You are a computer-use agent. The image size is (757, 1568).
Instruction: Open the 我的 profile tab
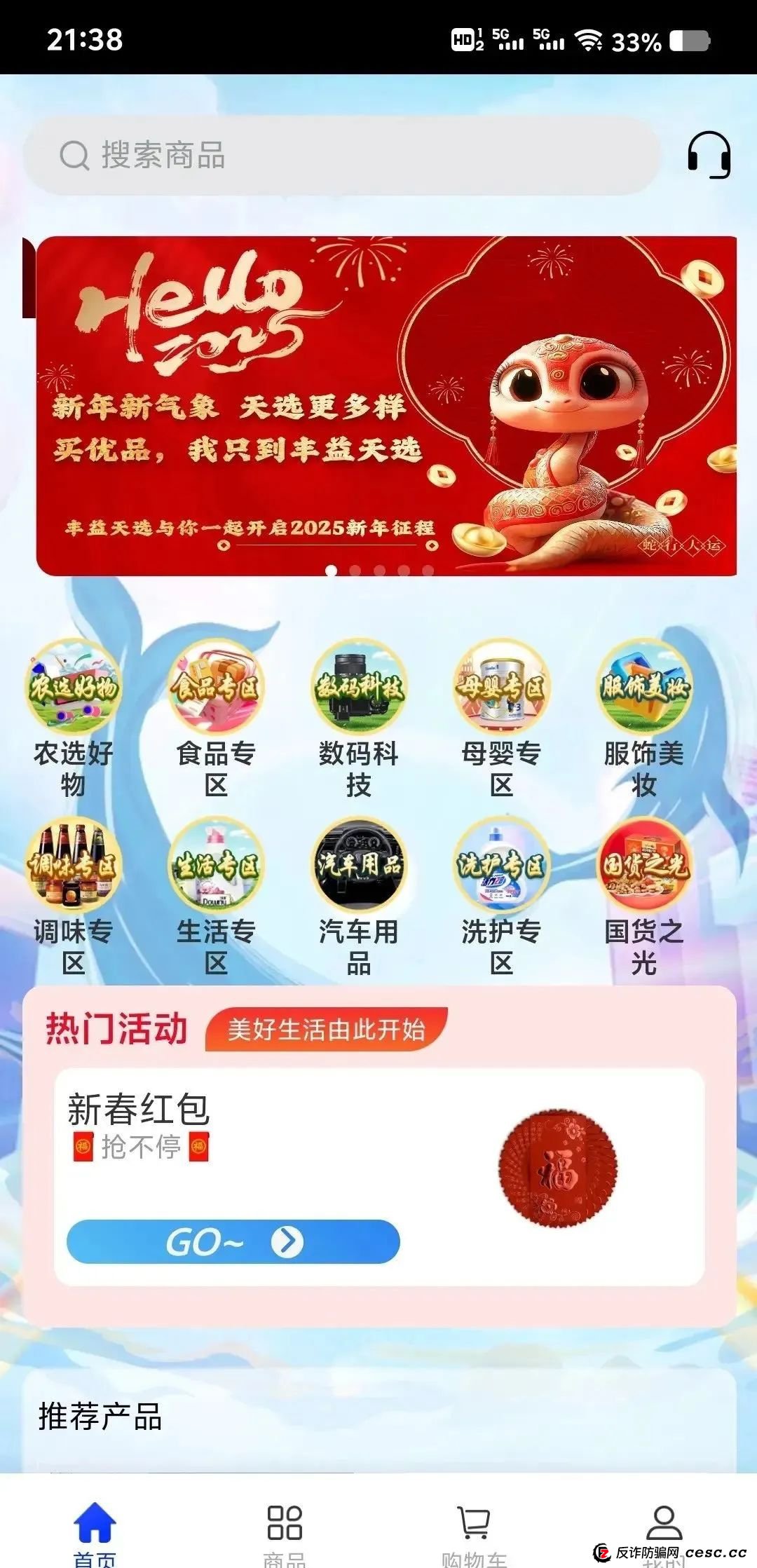[662, 1528]
